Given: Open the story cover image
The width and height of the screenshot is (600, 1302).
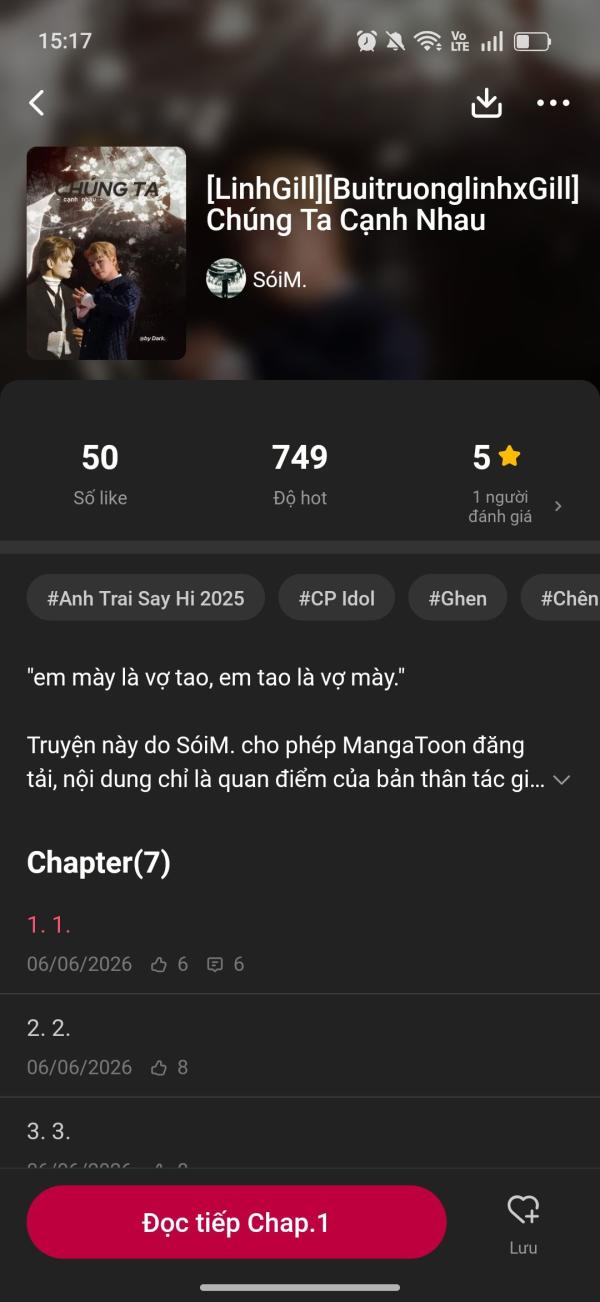Looking at the screenshot, I should click(106, 253).
